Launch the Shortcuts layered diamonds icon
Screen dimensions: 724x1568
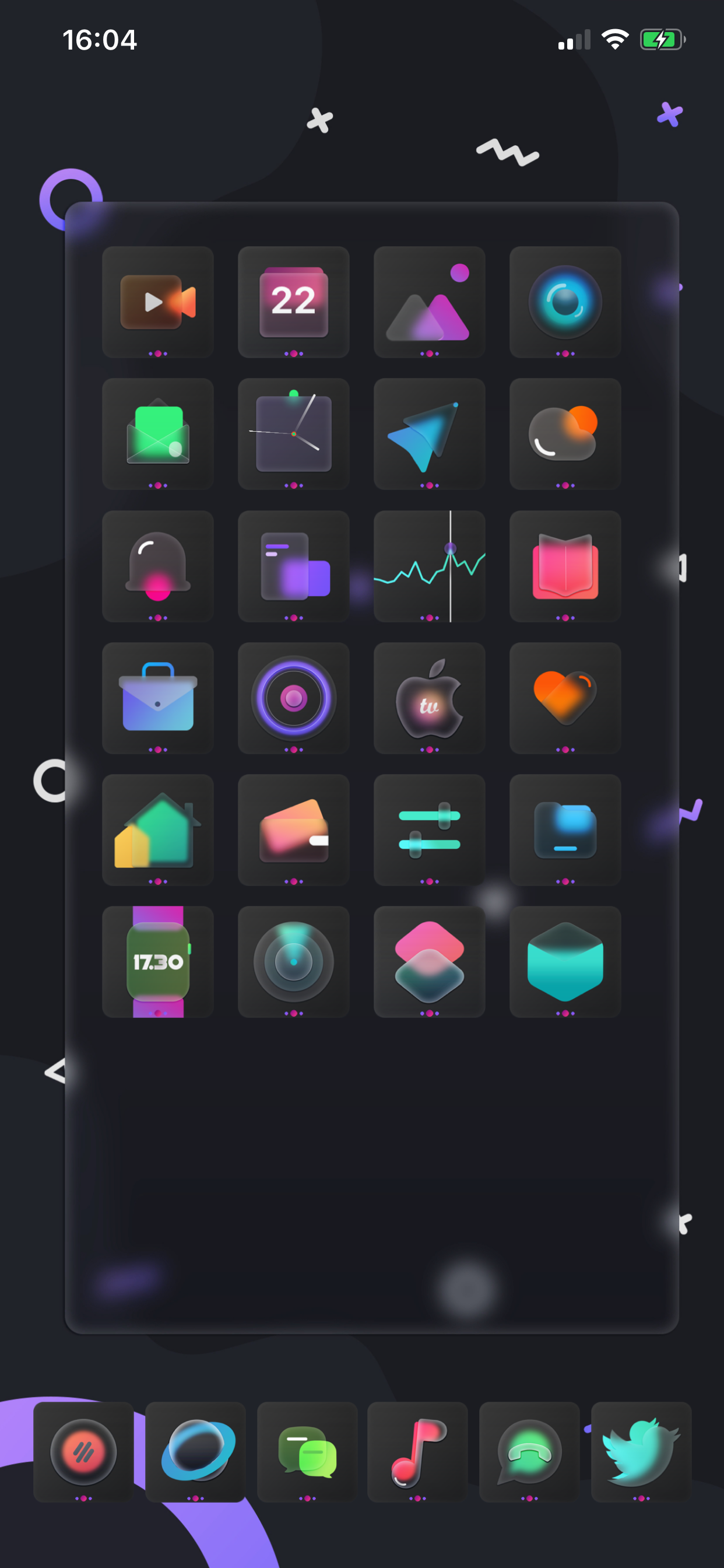pyautogui.click(x=429, y=962)
